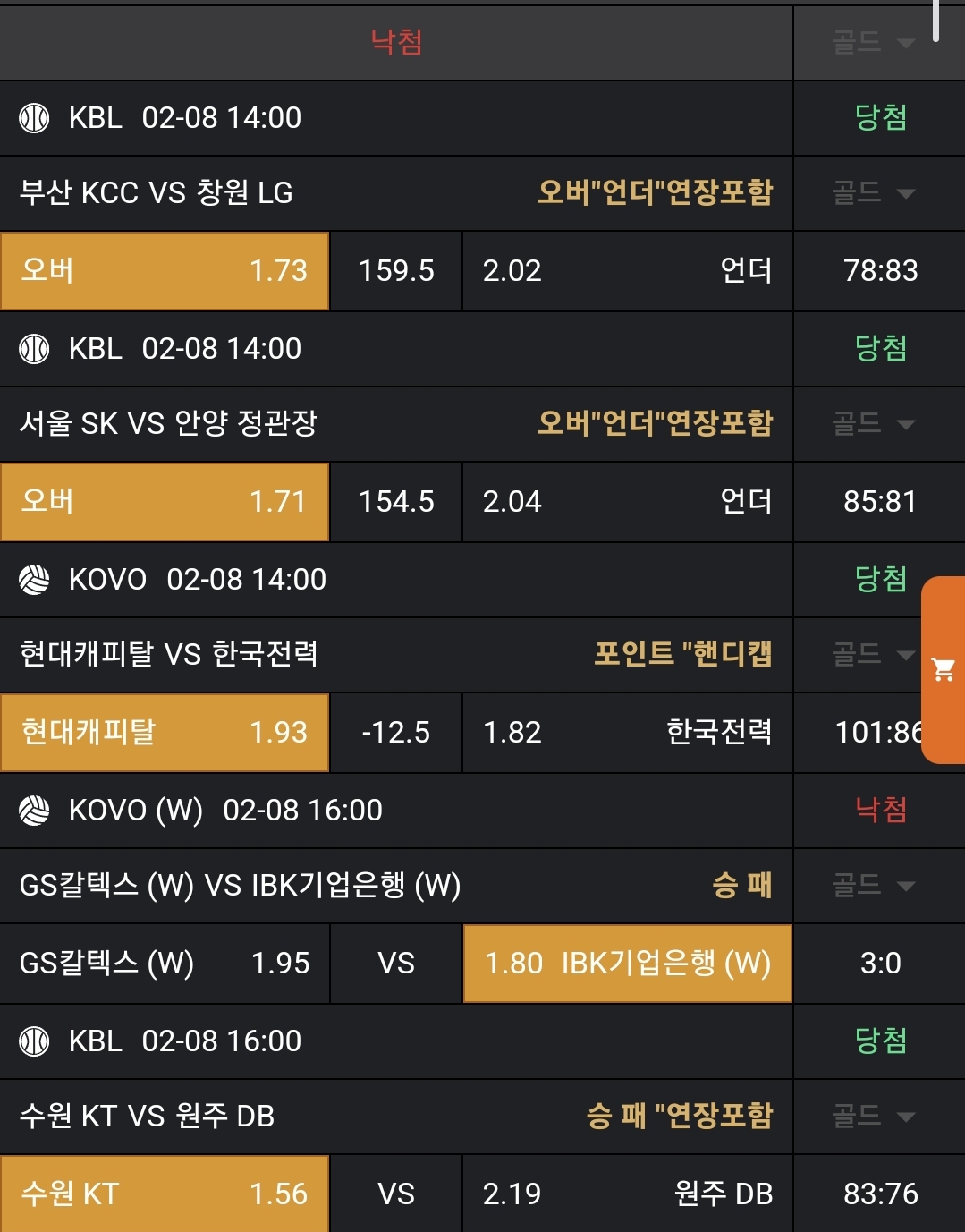This screenshot has width=965, height=1232.
Task: Pick 현대캐피탈 handicap at 1.93
Action: coord(165,733)
